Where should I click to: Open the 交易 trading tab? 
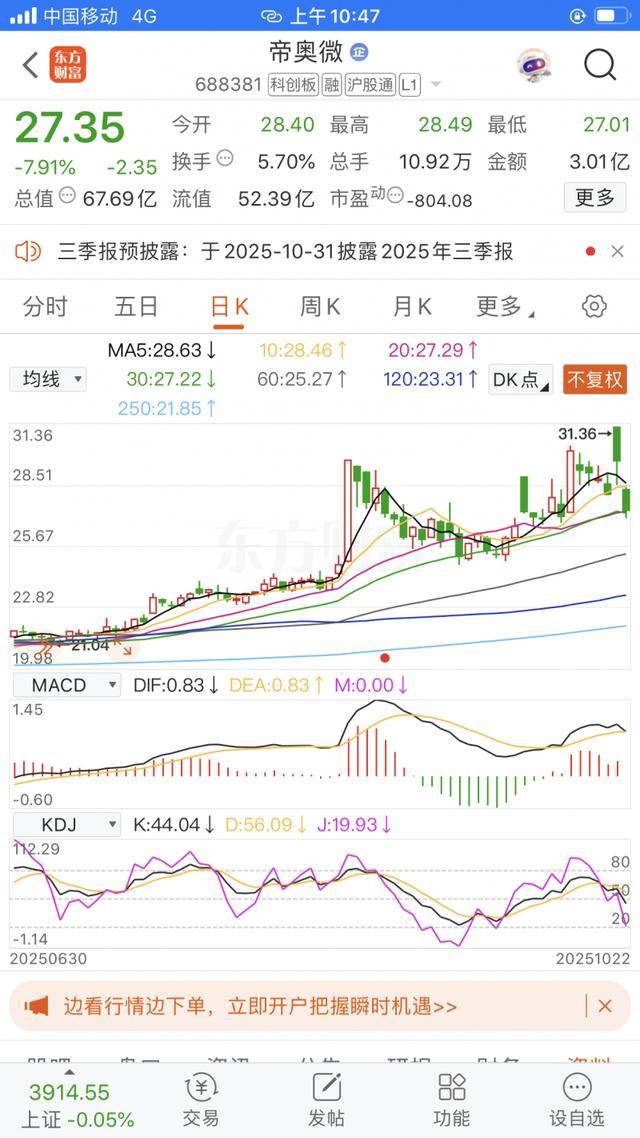pyautogui.click(x=202, y=1099)
